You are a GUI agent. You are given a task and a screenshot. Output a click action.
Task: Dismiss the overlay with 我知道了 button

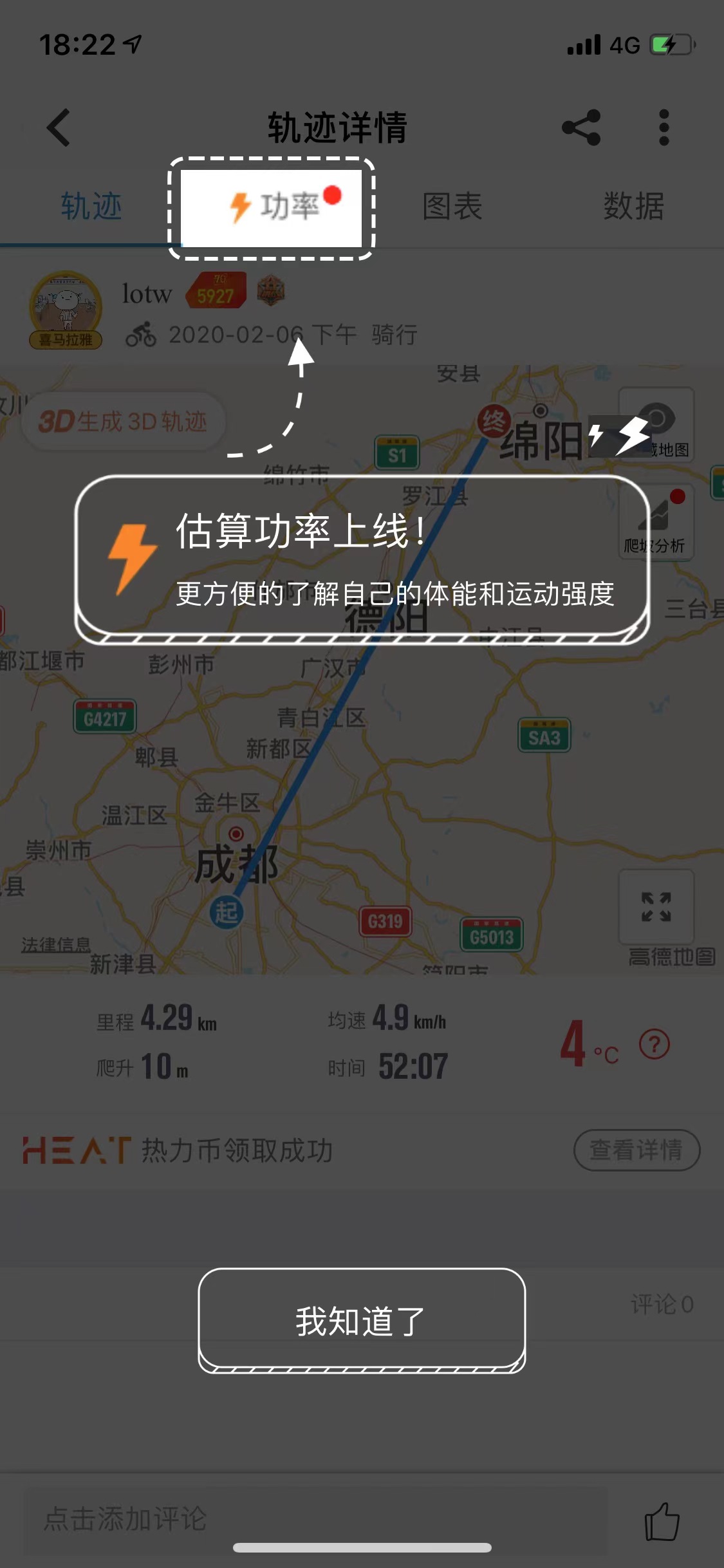362,1320
